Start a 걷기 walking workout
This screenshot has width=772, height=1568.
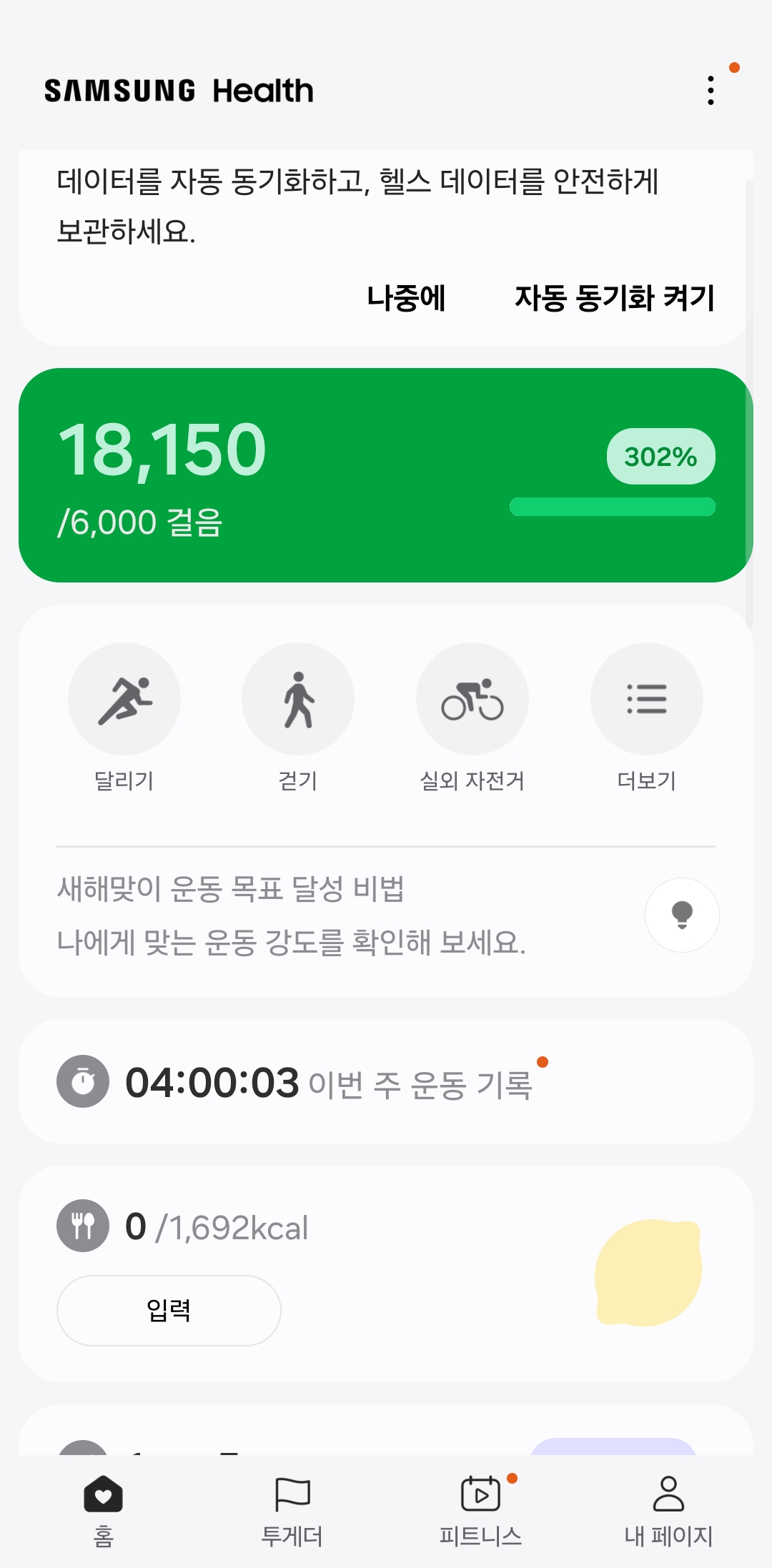pos(298,699)
